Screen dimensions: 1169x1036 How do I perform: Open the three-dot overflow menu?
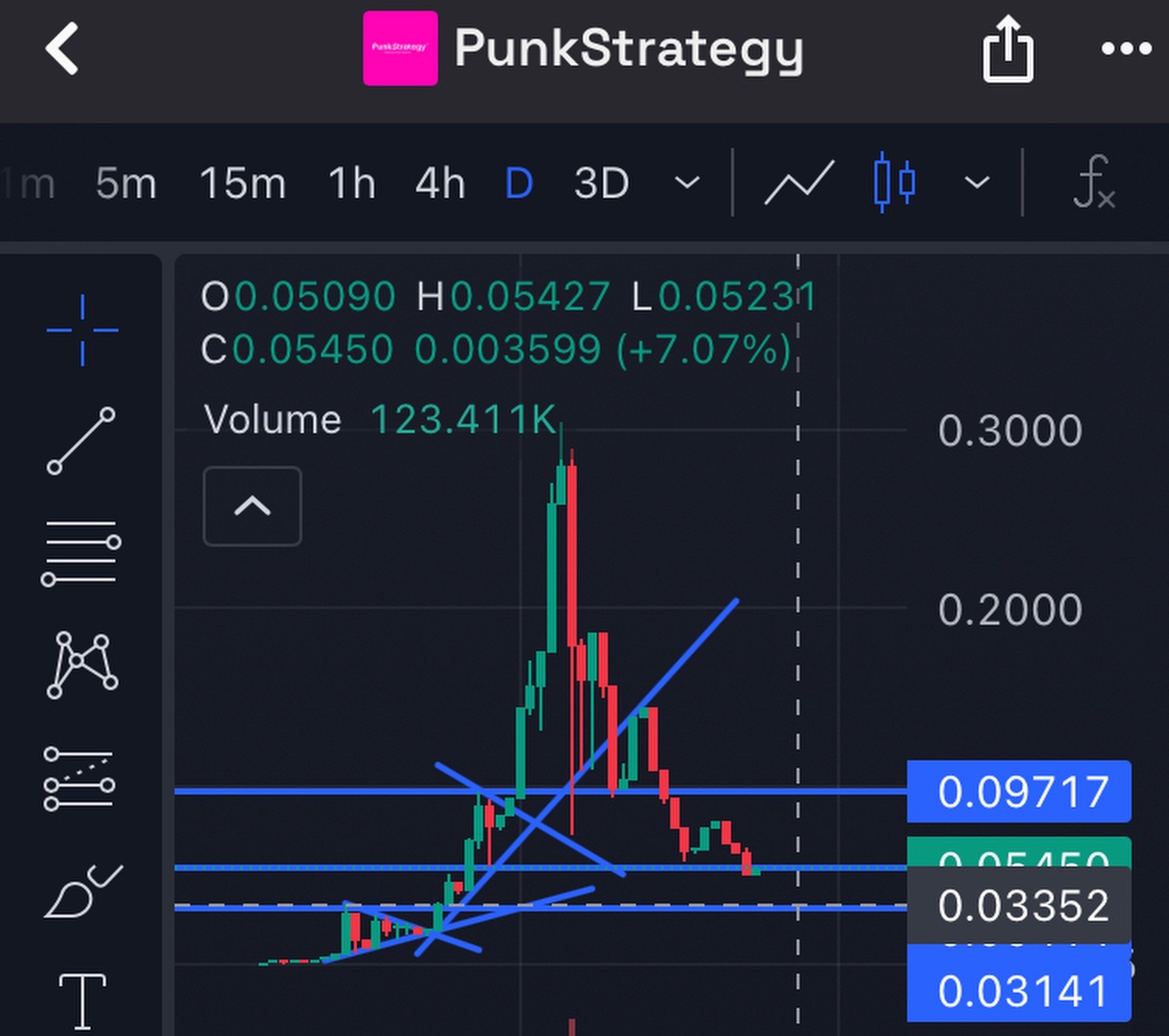[x=1126, y=49]
